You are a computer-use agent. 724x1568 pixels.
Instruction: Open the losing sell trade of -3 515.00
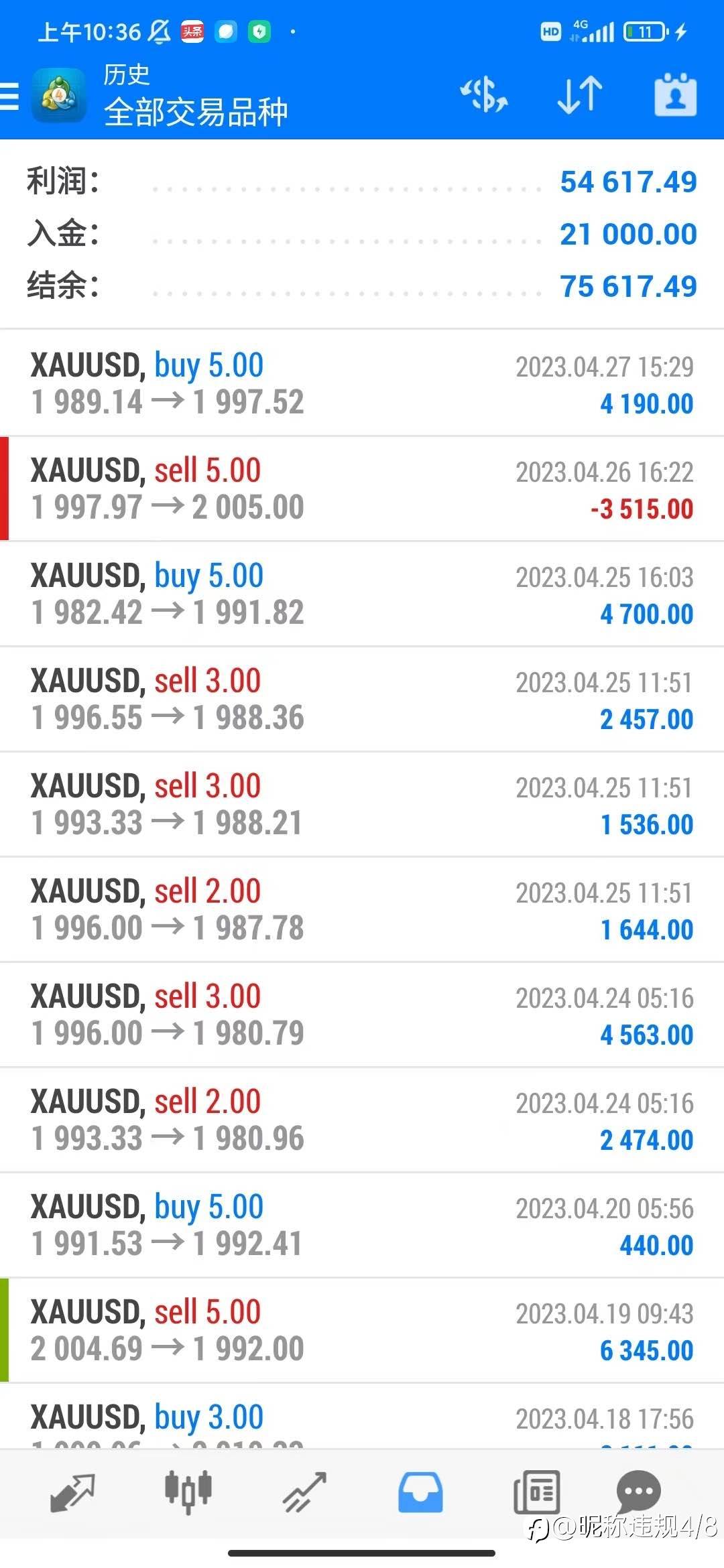[x=362, y=488]
